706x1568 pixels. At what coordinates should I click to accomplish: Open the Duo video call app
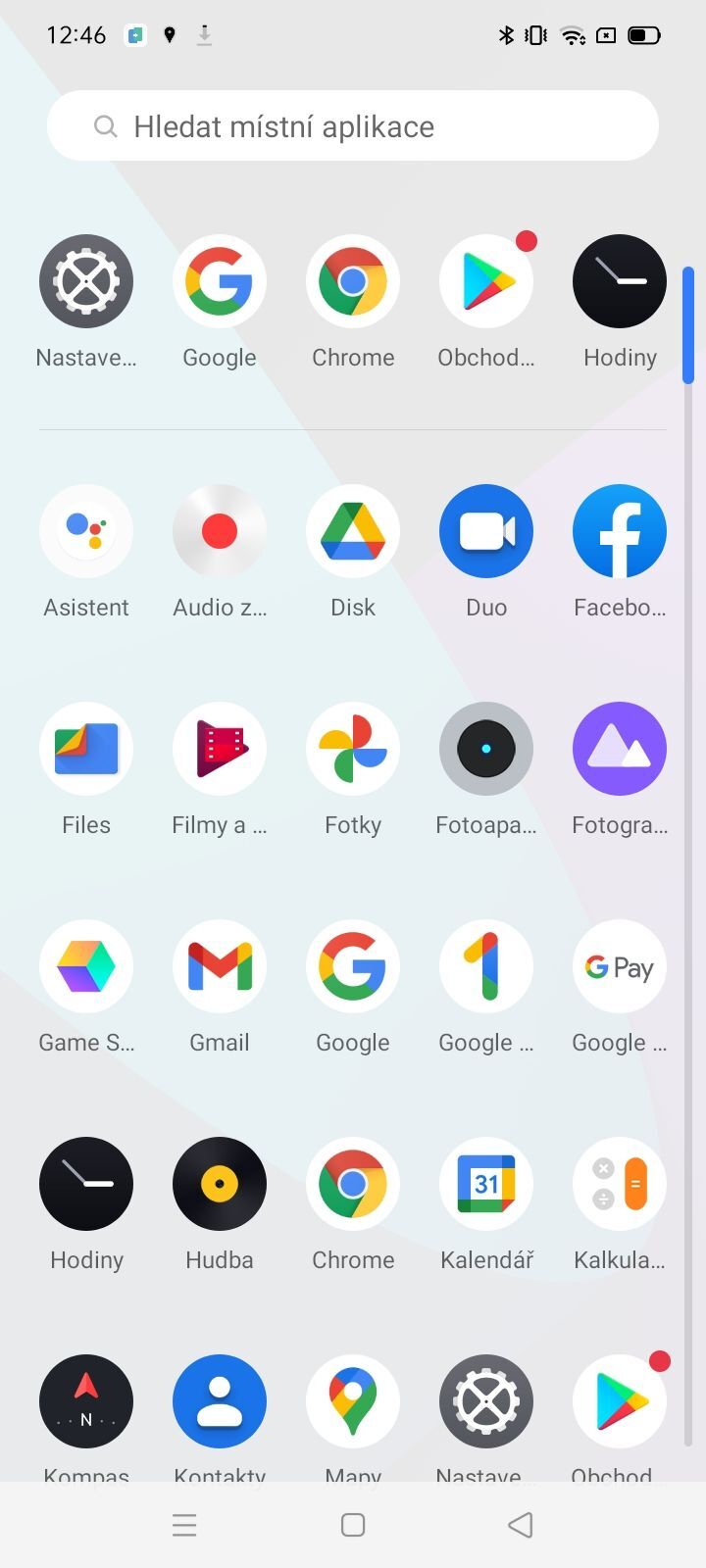486,531
